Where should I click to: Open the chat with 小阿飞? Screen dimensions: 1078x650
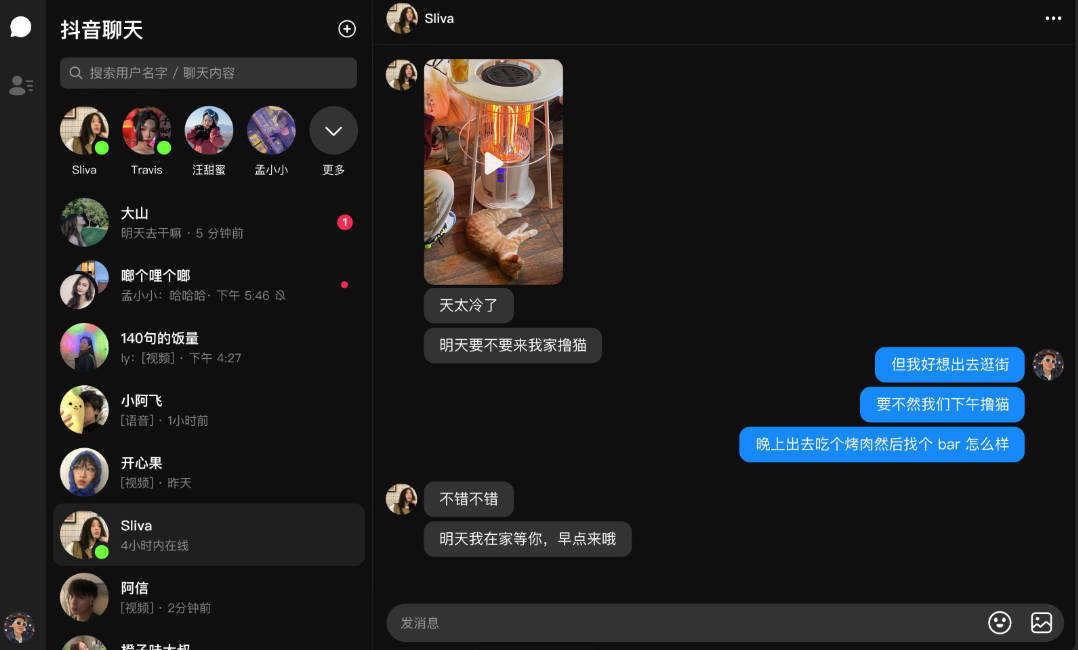(208, 410)
